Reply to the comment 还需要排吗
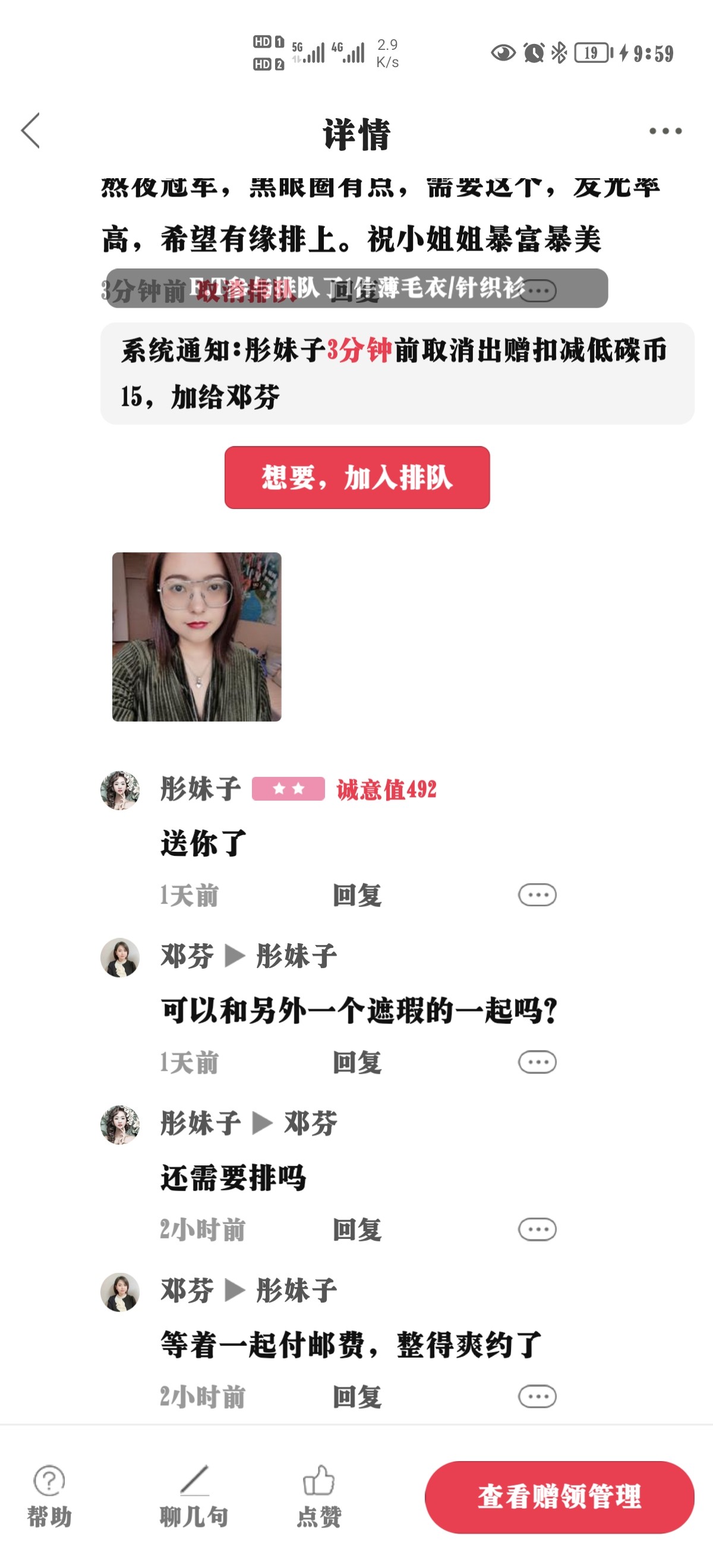The height and width of the screenshot is (1568, 713). (357, 1229)
